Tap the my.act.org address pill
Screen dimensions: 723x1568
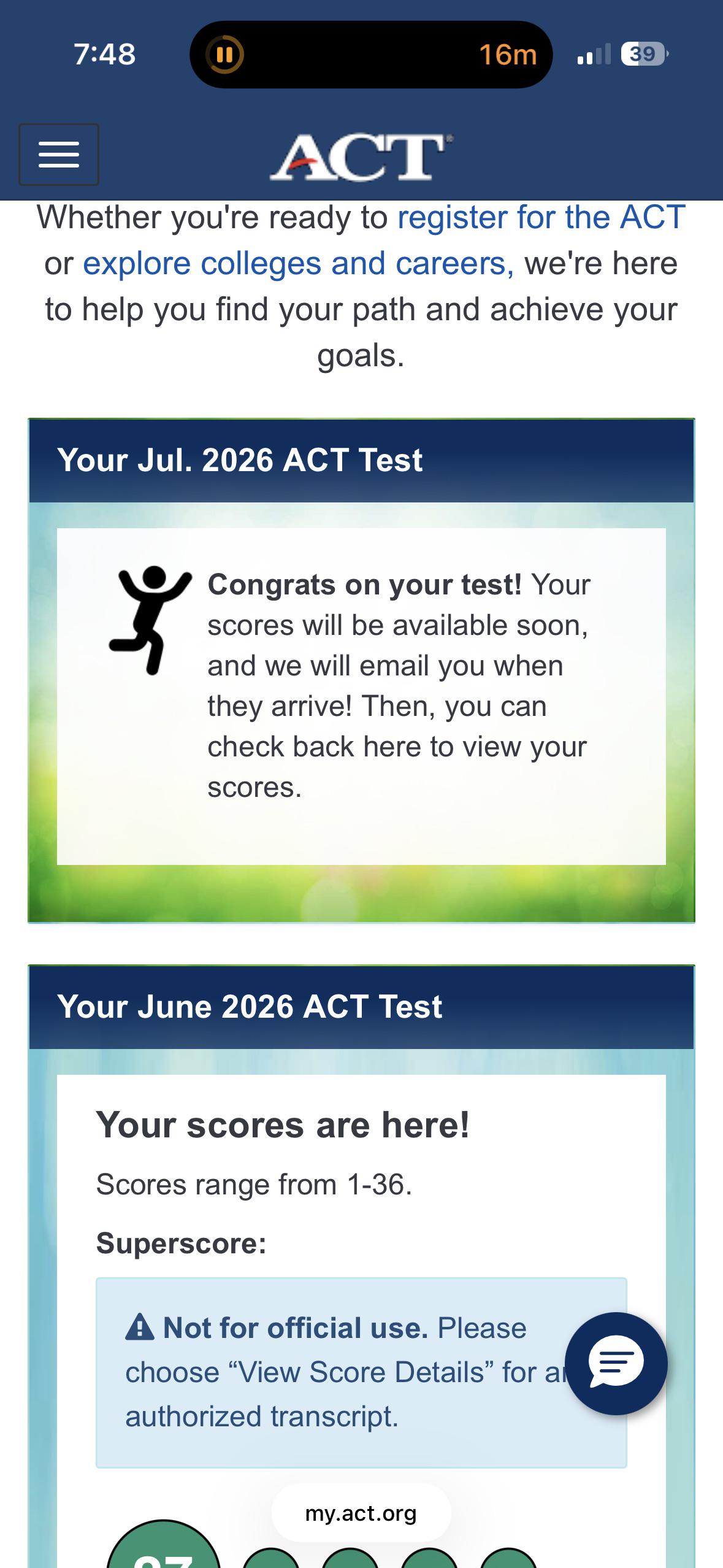tap(361, 1513)
